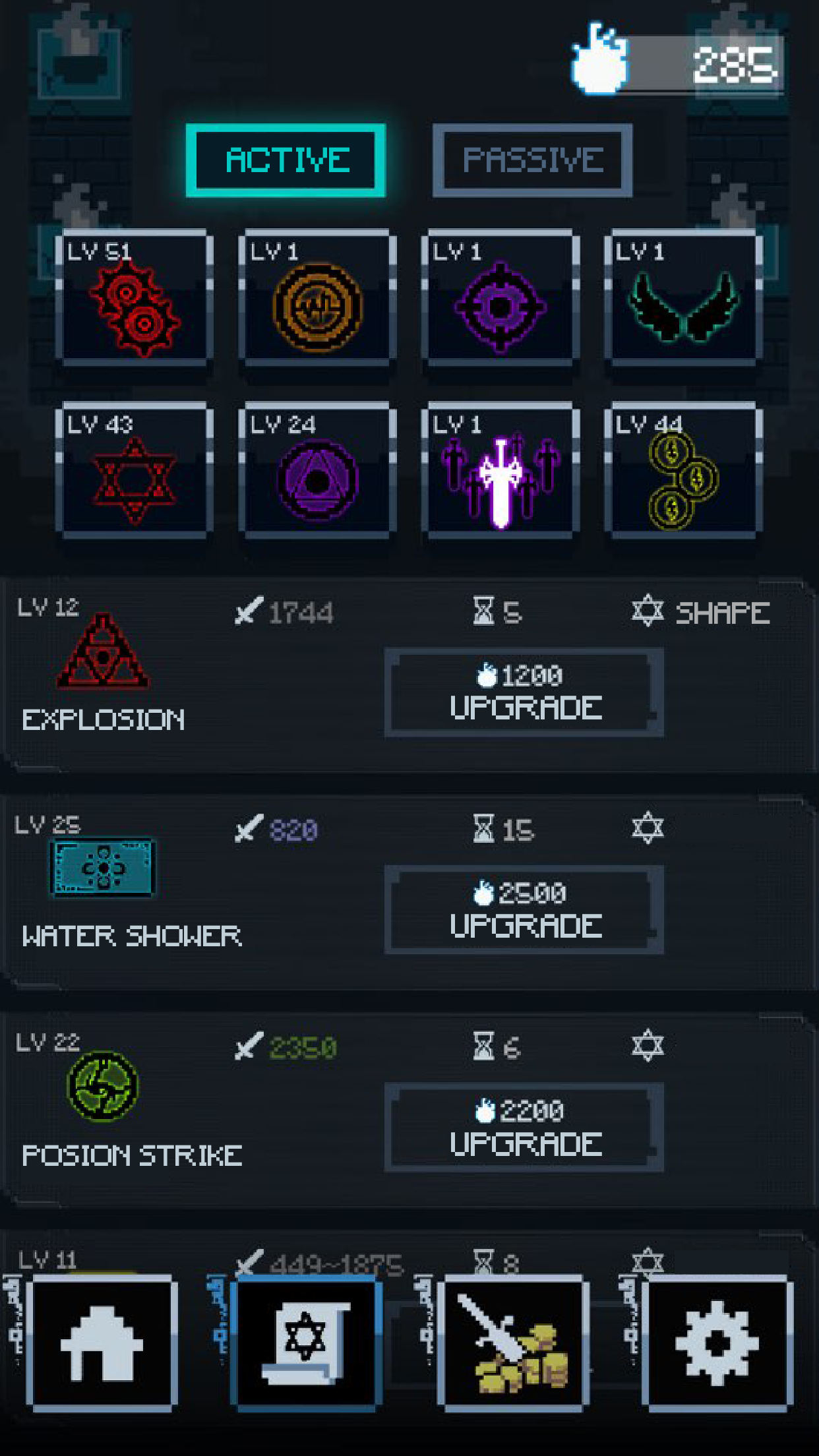Open the LV 24 purple triangle skill

317,471
